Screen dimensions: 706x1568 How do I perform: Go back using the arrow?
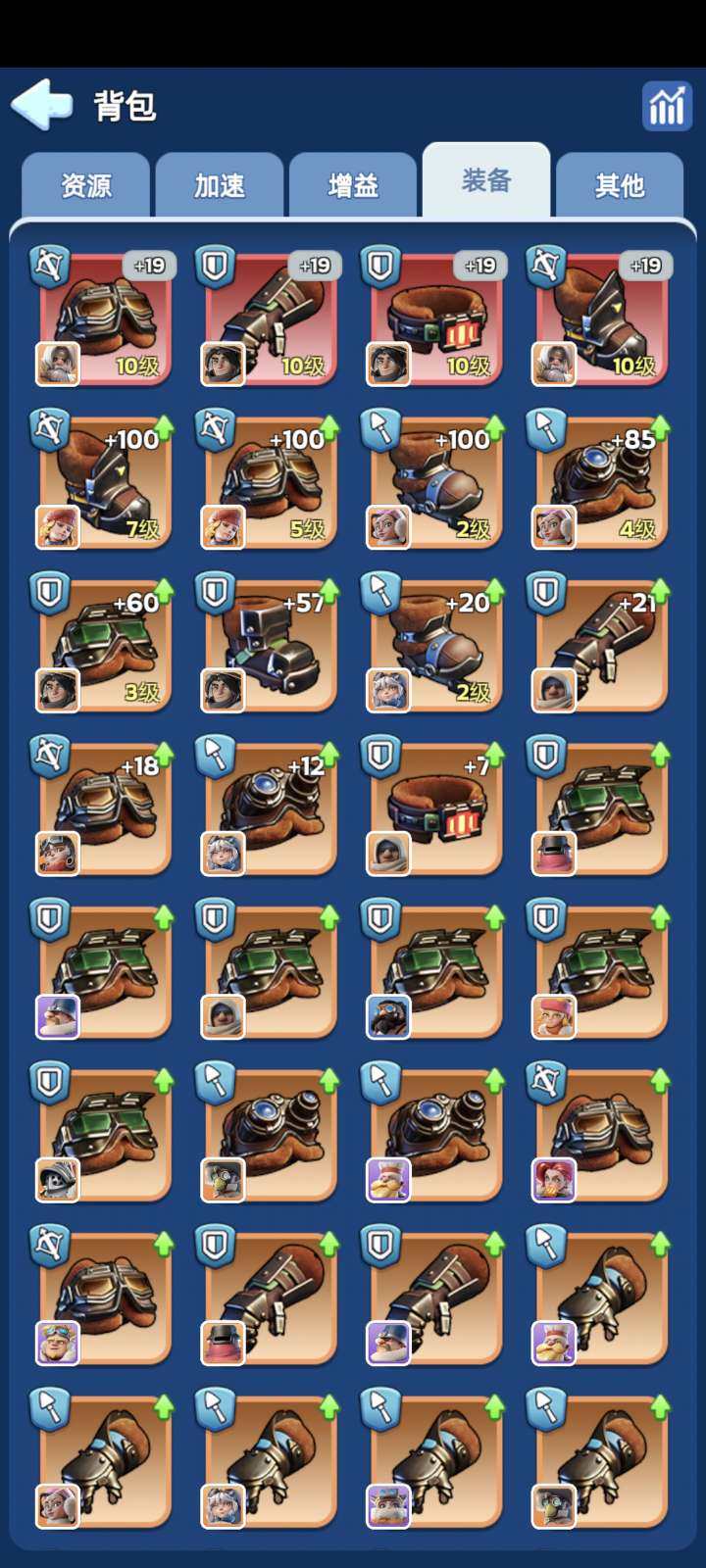41,104
